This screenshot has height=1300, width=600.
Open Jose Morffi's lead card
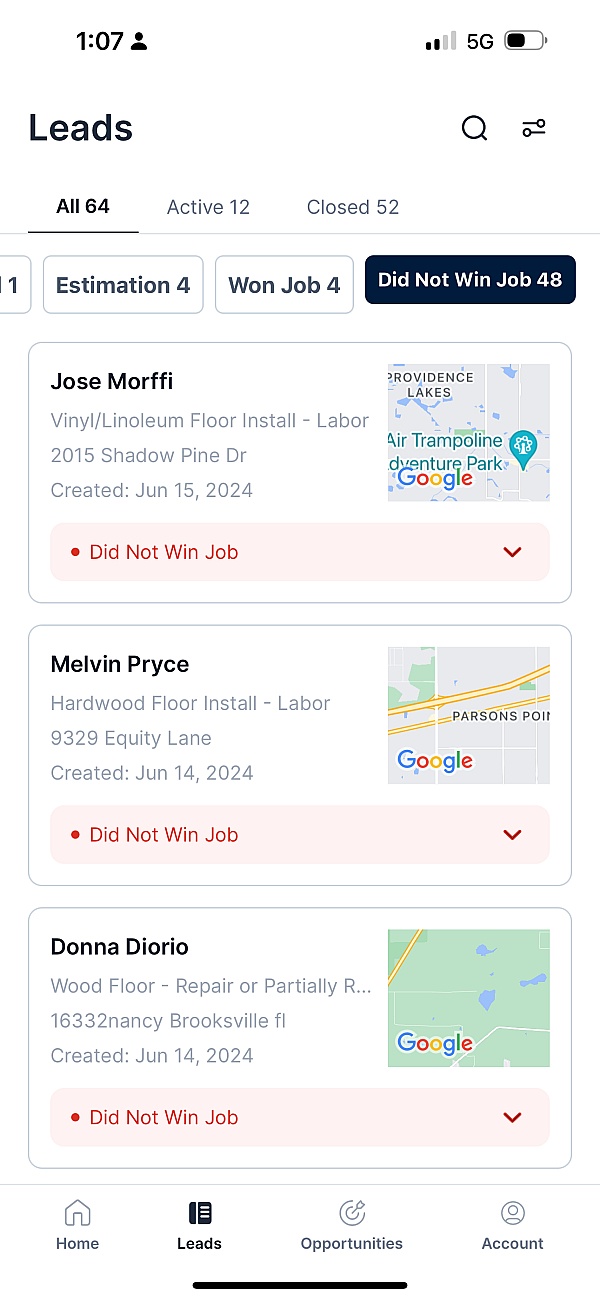click(300, 473)
